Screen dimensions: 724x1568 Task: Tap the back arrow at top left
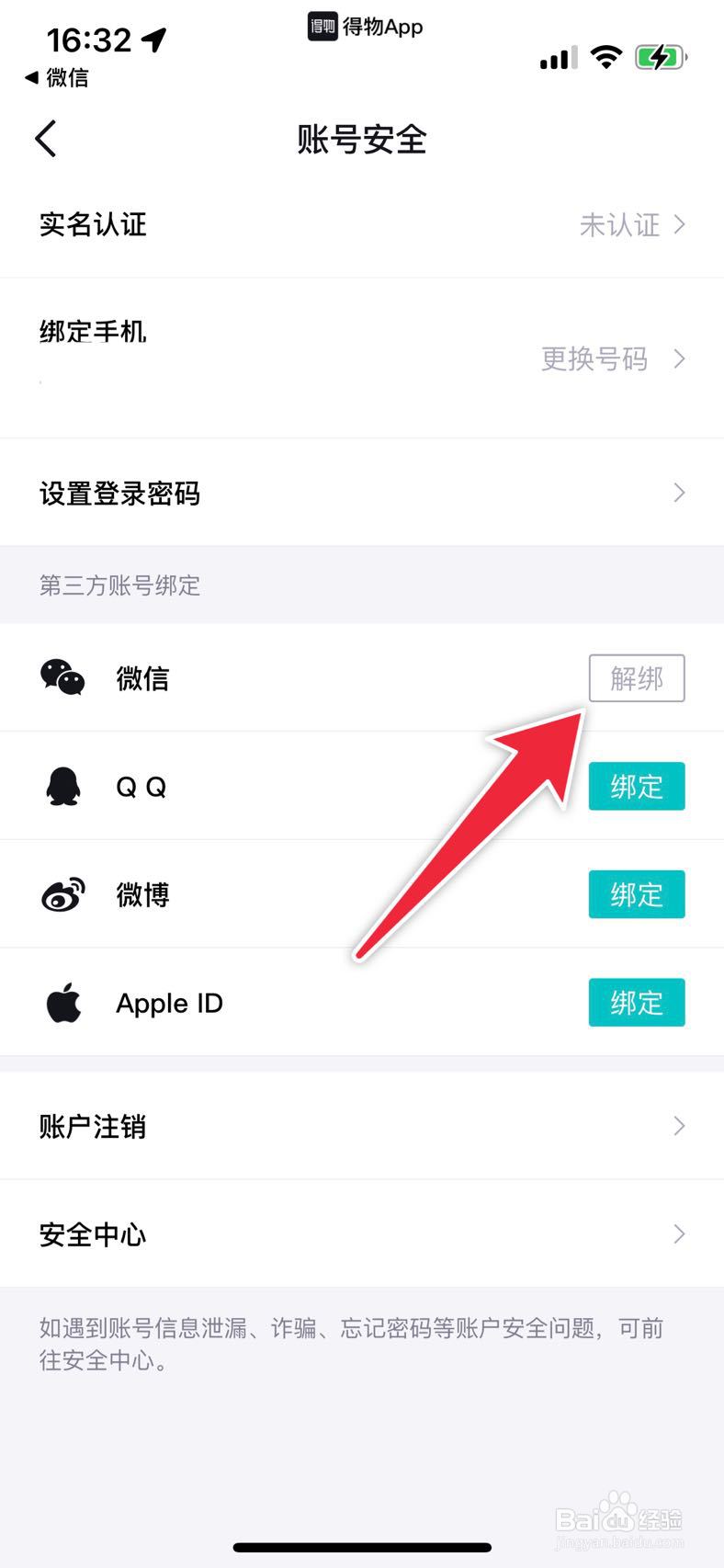click(45, 139)
